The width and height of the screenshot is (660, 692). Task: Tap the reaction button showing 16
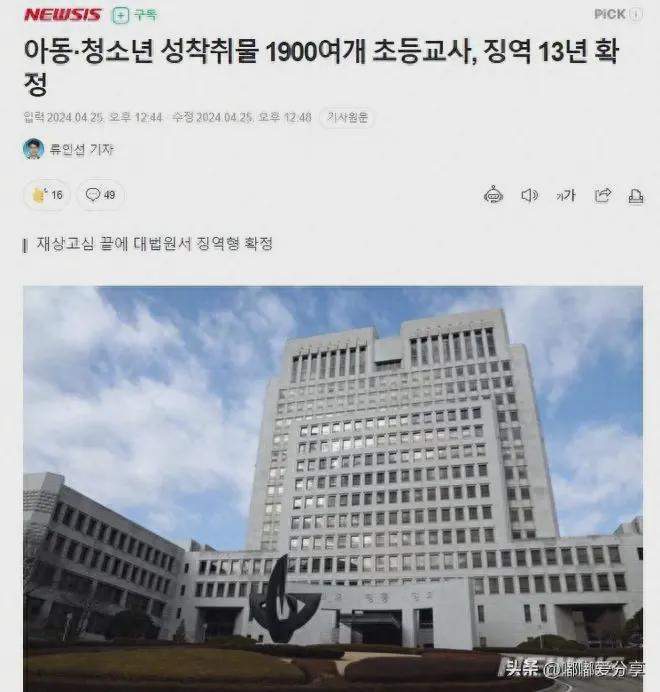(47, 195)
